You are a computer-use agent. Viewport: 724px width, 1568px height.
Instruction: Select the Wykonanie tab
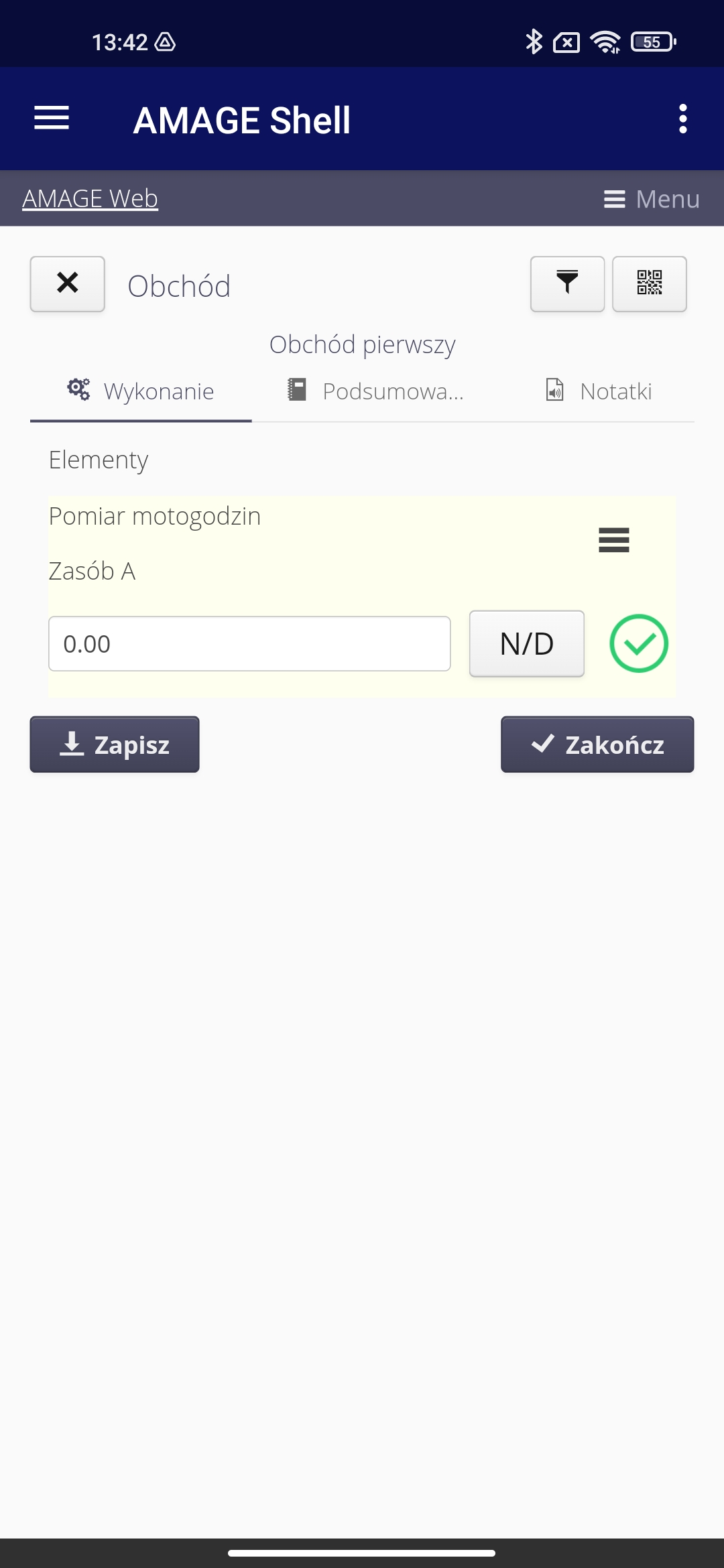pyautogui.click(x=141, y=391)
